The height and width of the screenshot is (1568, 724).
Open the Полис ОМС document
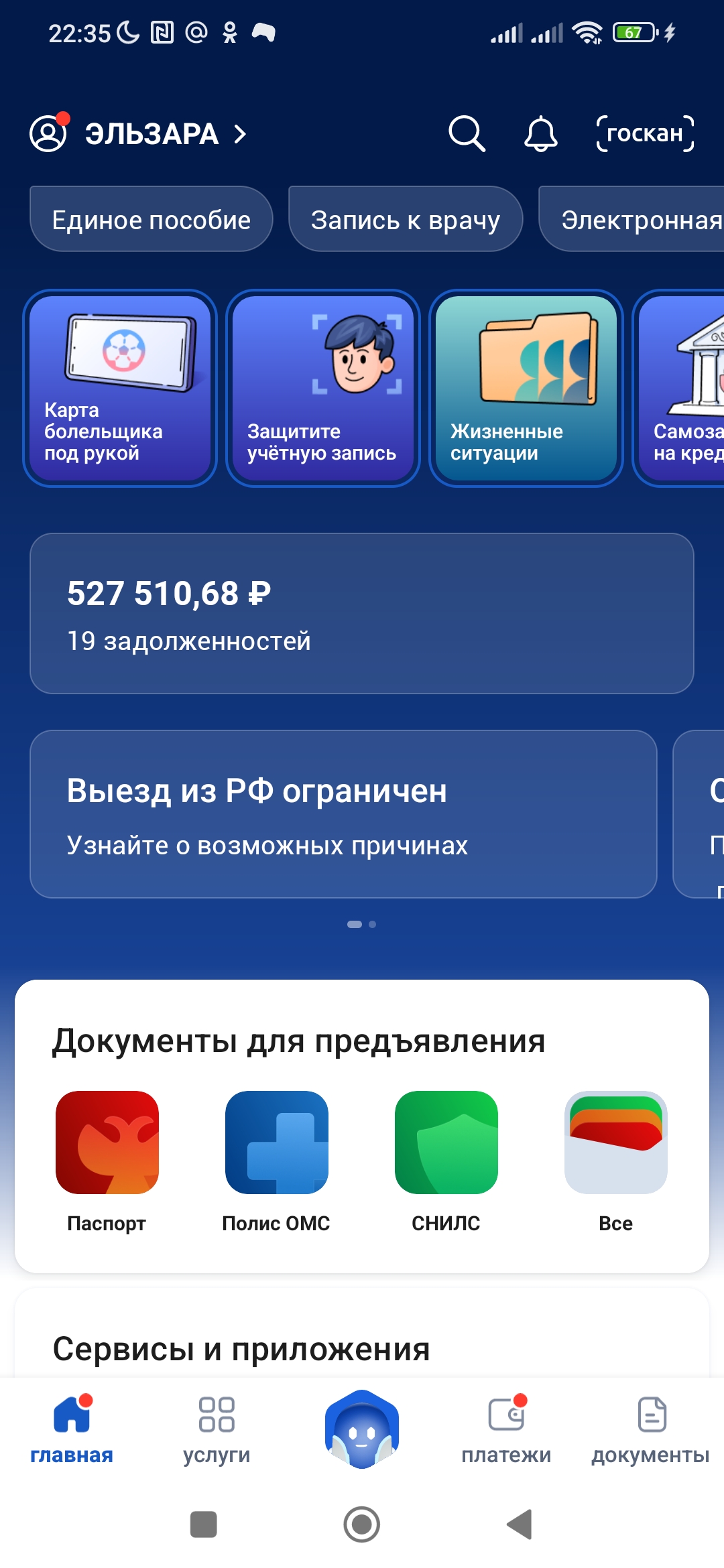click(276, 1161)
